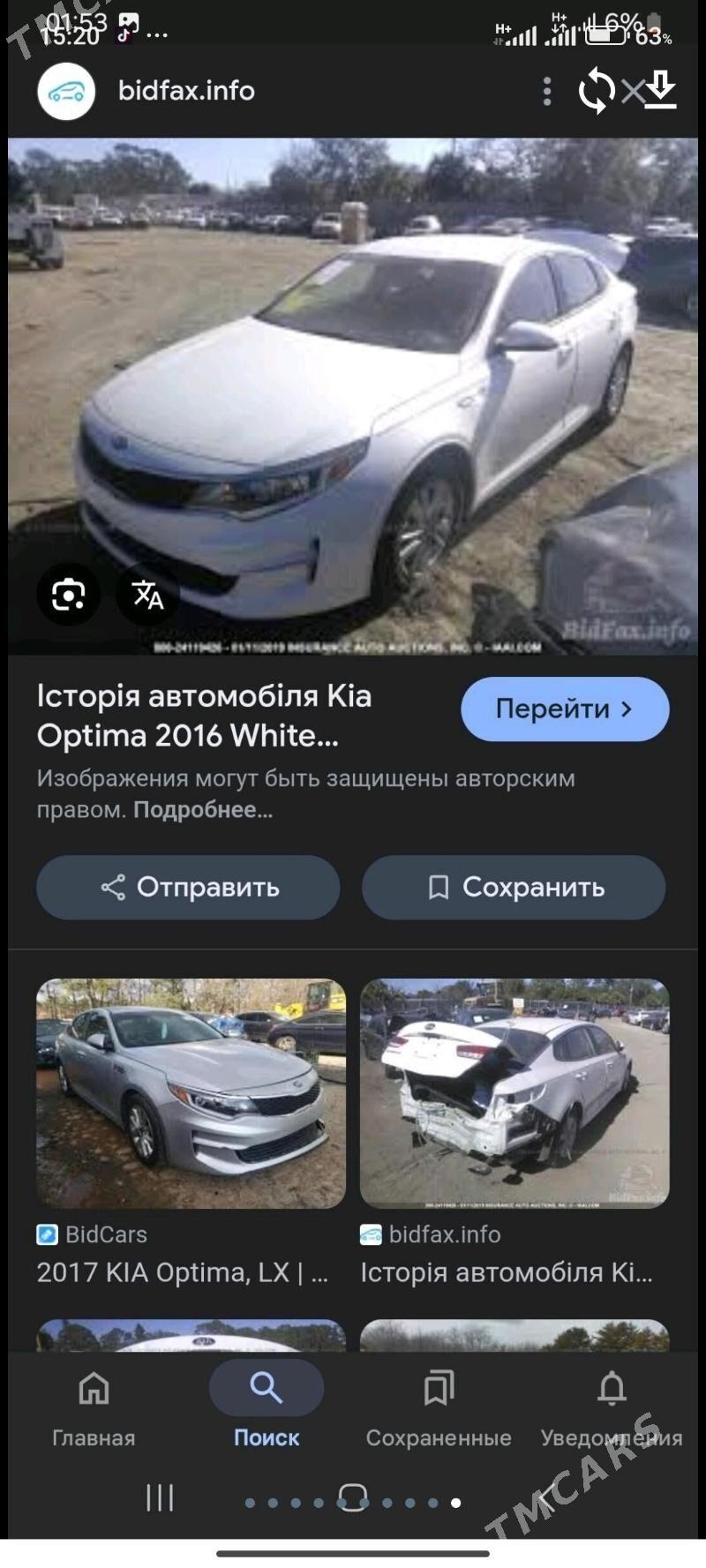Open Подробнее link about image copyright
This screenshot has height=1568, width=706.
click(x=203, y=810)
